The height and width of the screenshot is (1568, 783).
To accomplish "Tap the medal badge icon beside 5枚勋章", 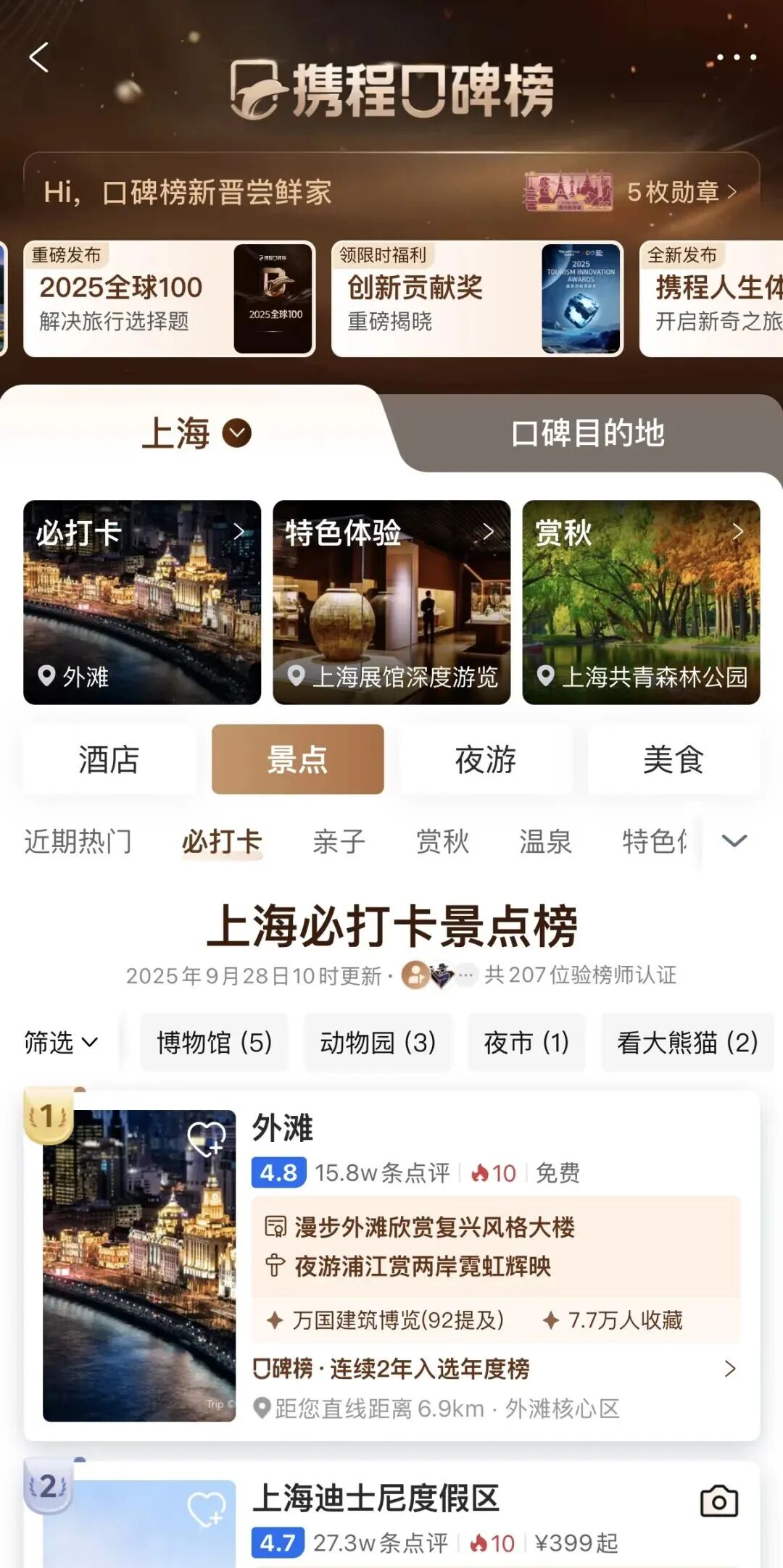I will (569, 192).
